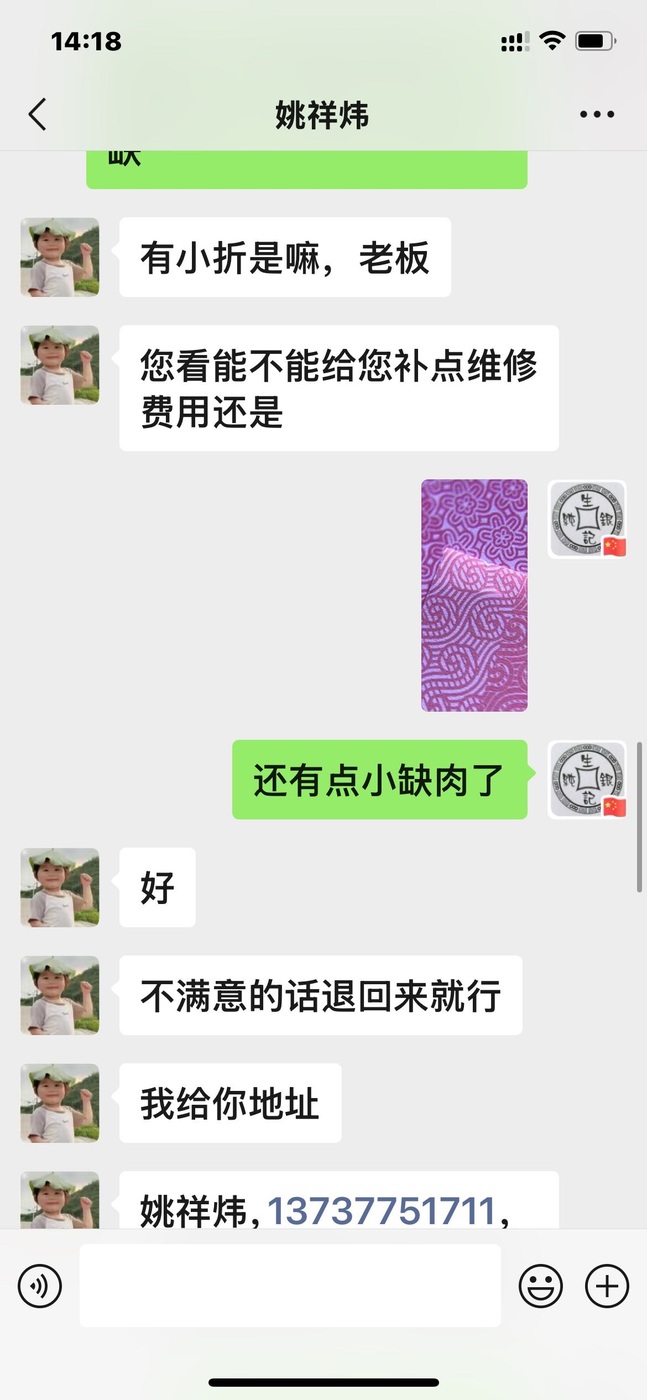
Task: Open the plus attachment menu
Action: tap(607, 1286)
